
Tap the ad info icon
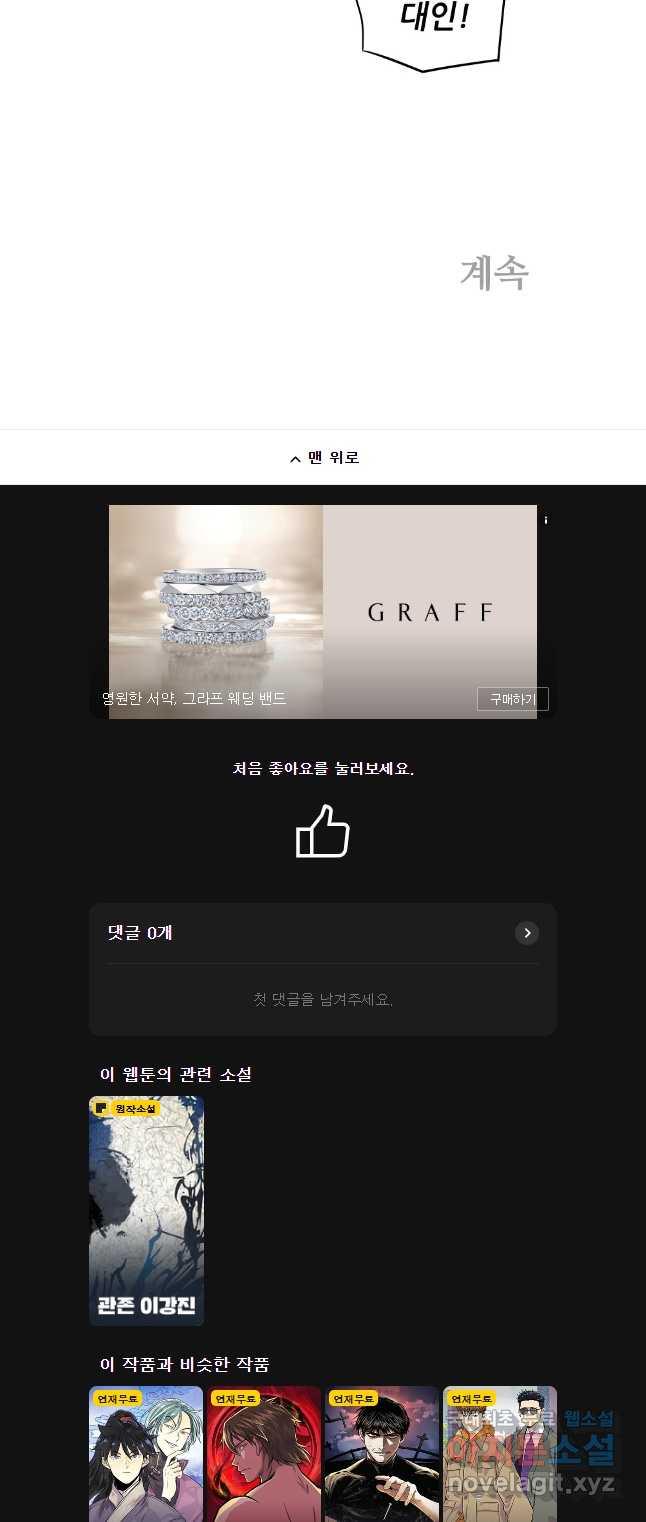coord(546,520)
